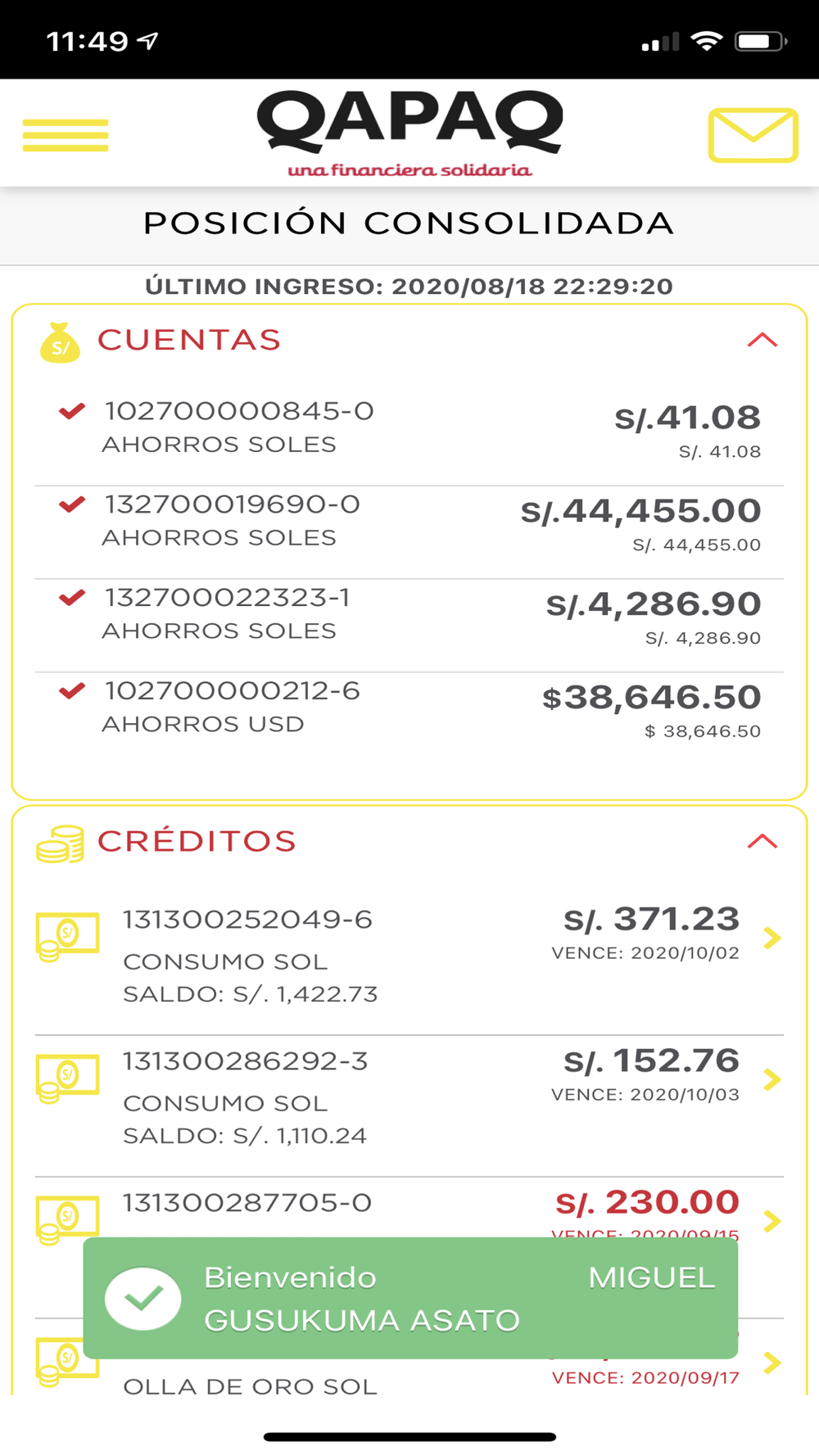Open savings account 102700000845-0
The width and height of the screenshot is (819, 1456).
click(x=409, y=430)
